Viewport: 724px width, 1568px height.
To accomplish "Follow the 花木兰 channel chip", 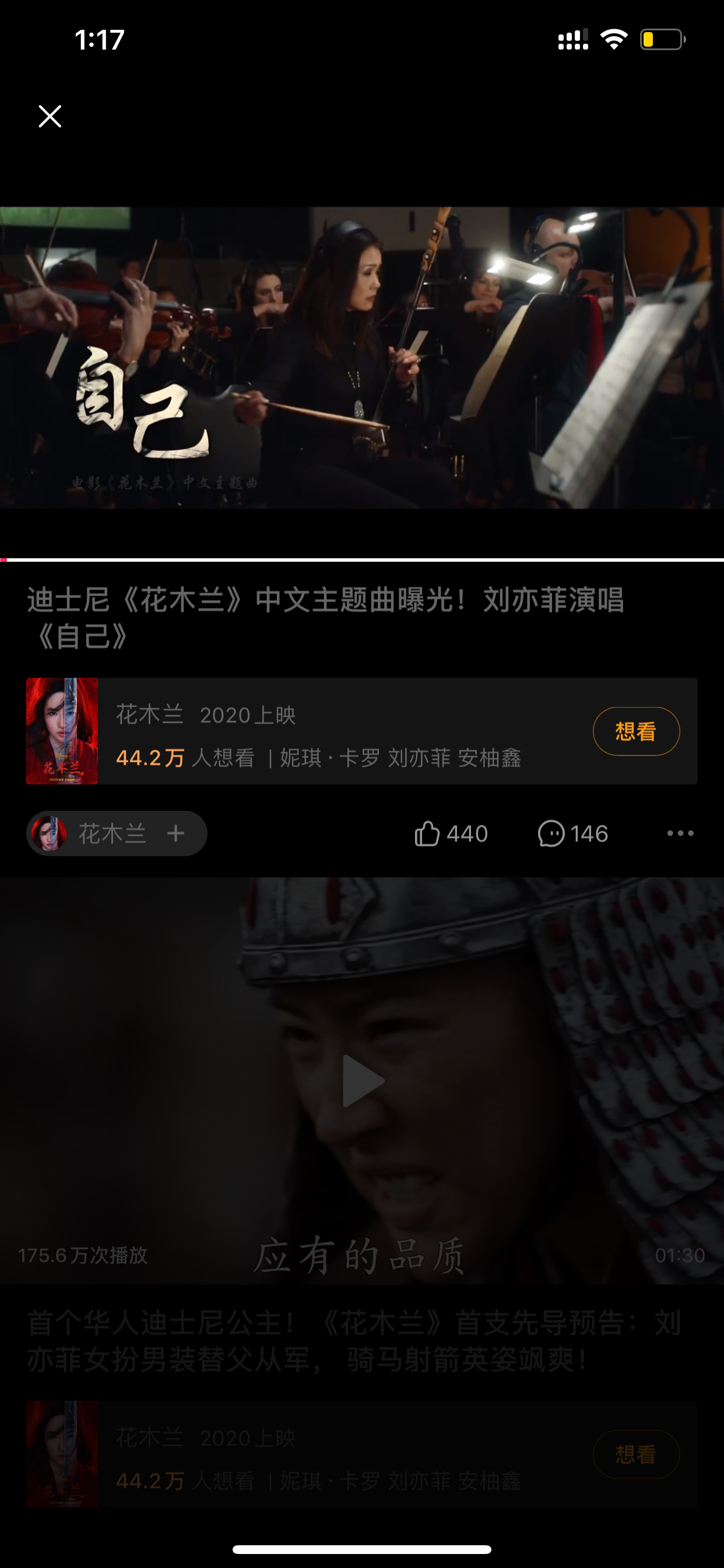I will pyautogui.click(x=116, y=834).
